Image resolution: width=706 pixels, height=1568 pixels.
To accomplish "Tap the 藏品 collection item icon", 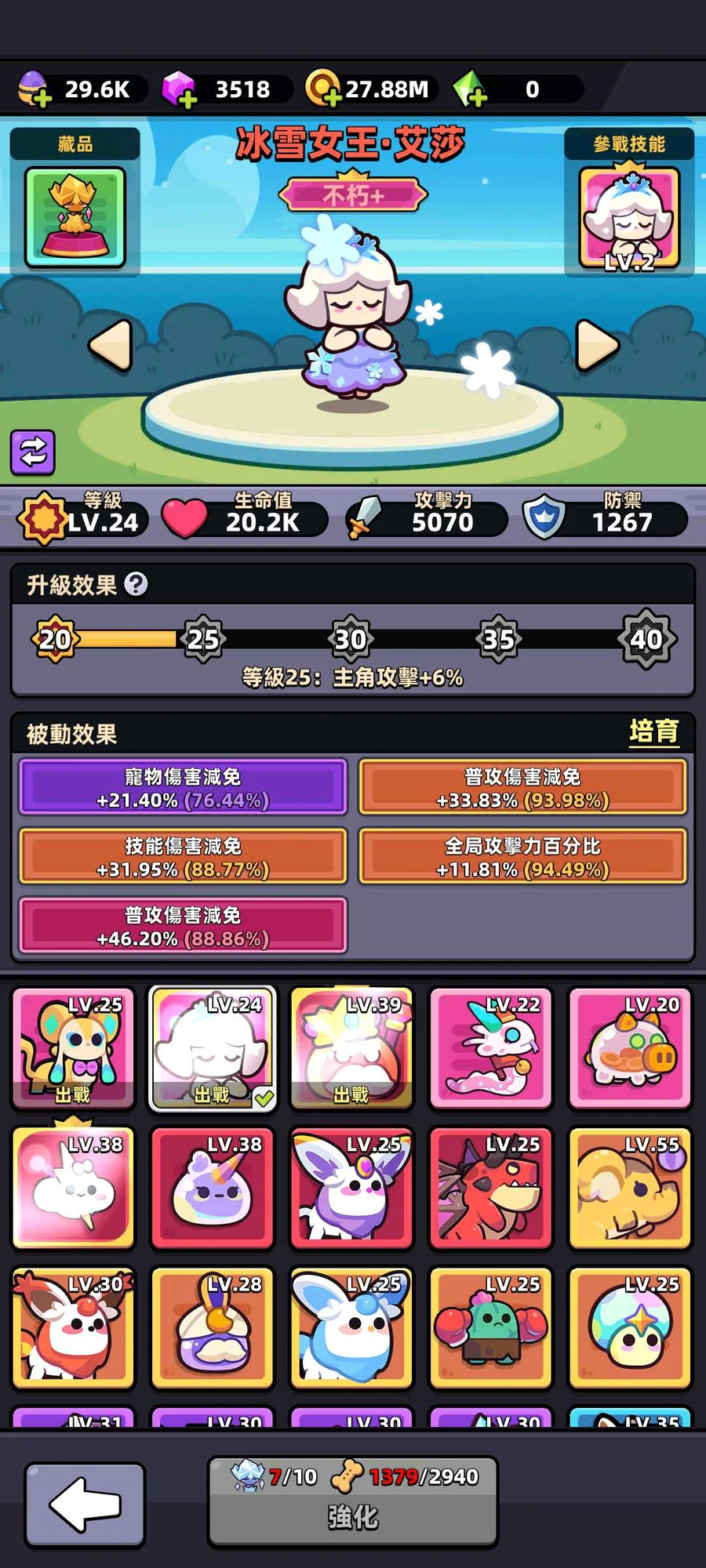I will click(x=75, y=217).
